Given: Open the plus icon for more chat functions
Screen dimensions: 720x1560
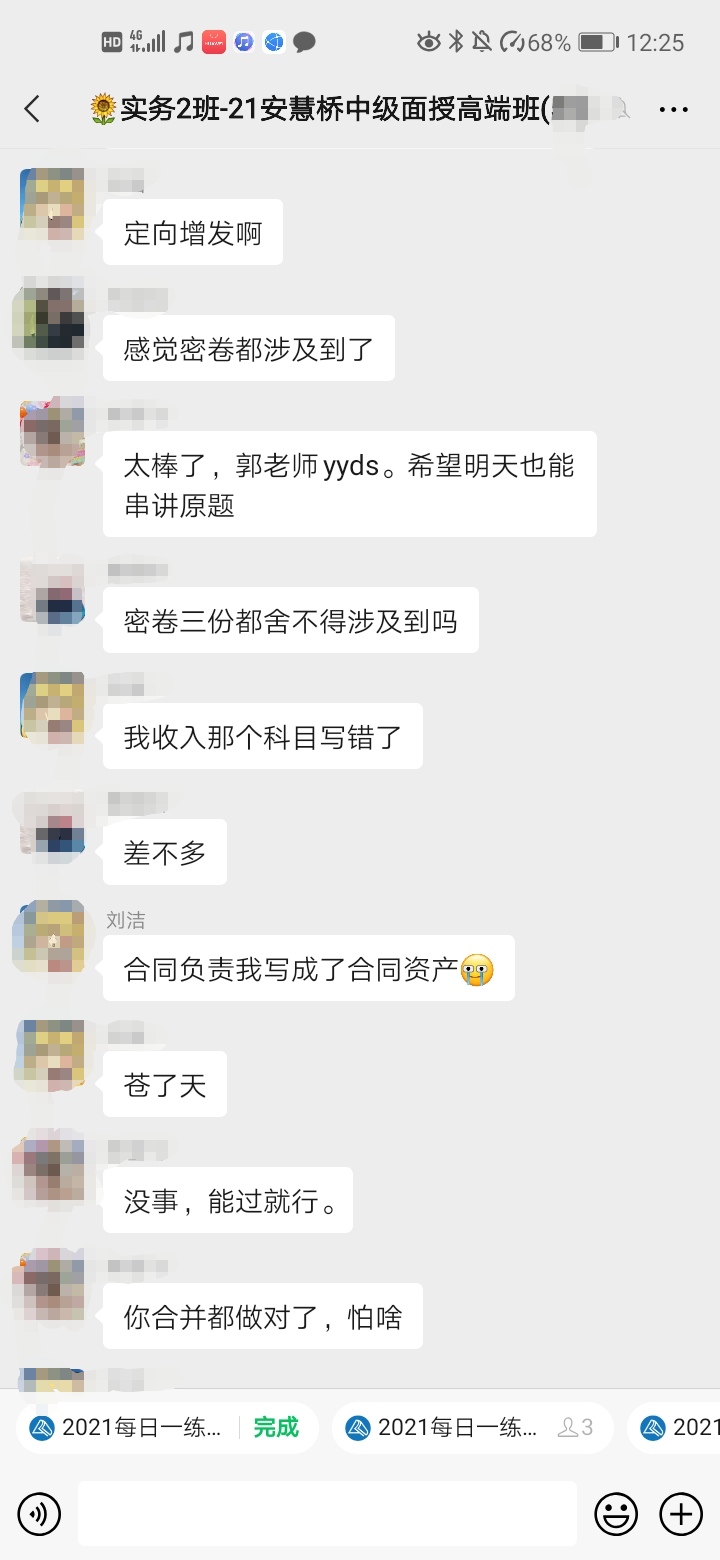Looking at the screenshot, I should (681, 1514).
